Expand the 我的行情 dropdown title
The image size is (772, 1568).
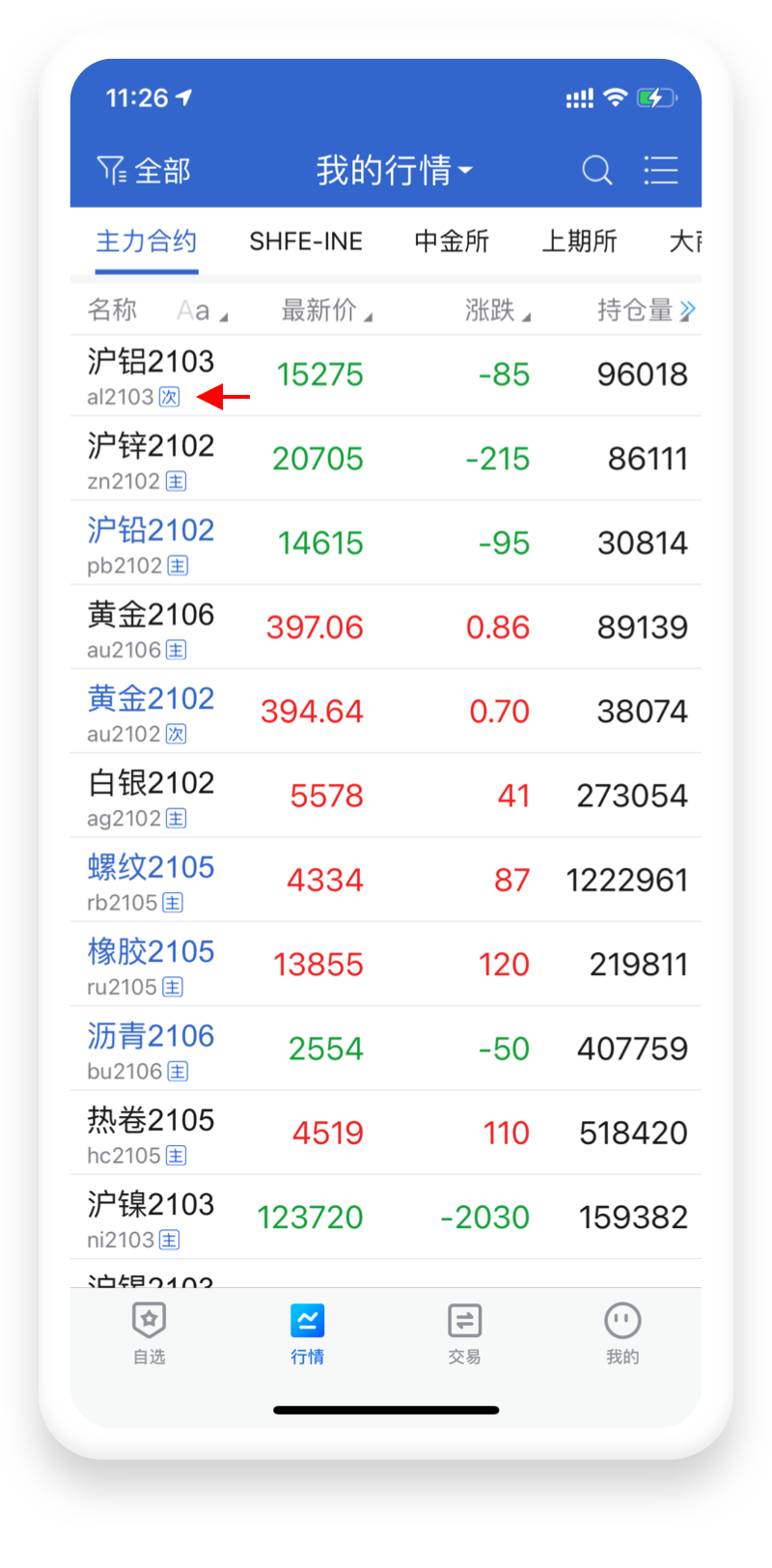coord(394,171)
